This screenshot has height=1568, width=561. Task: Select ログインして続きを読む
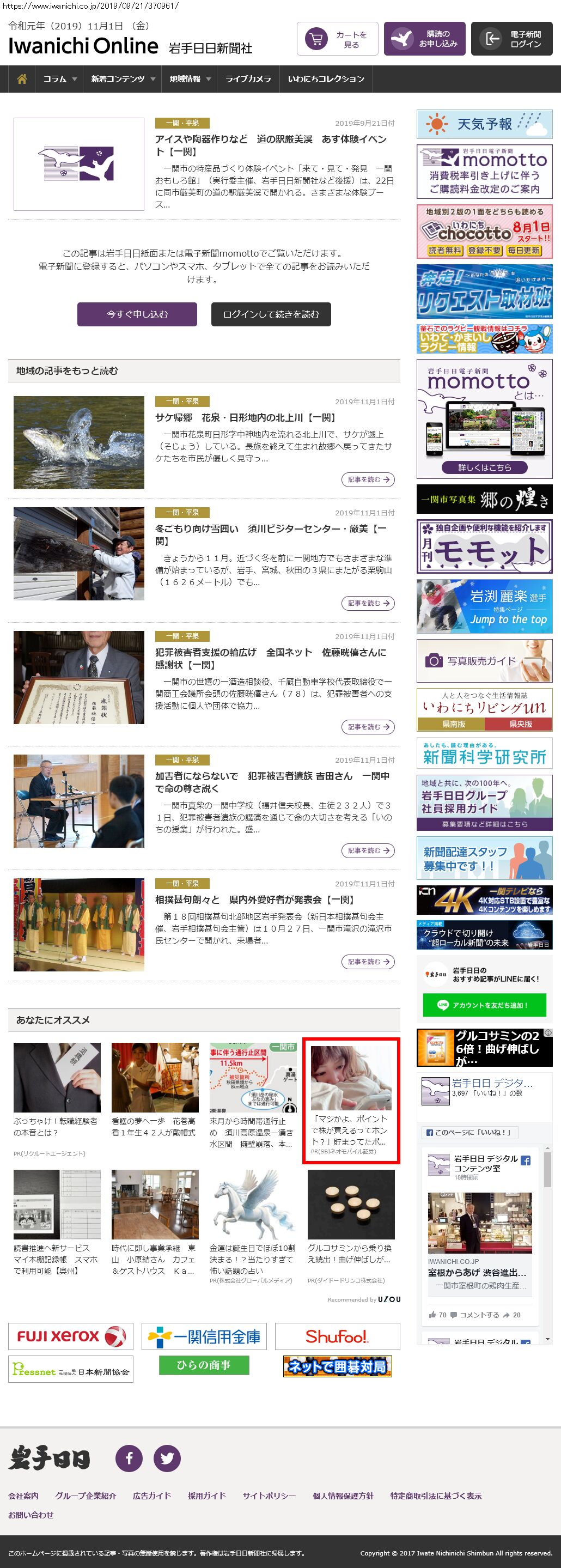point(271,314)
